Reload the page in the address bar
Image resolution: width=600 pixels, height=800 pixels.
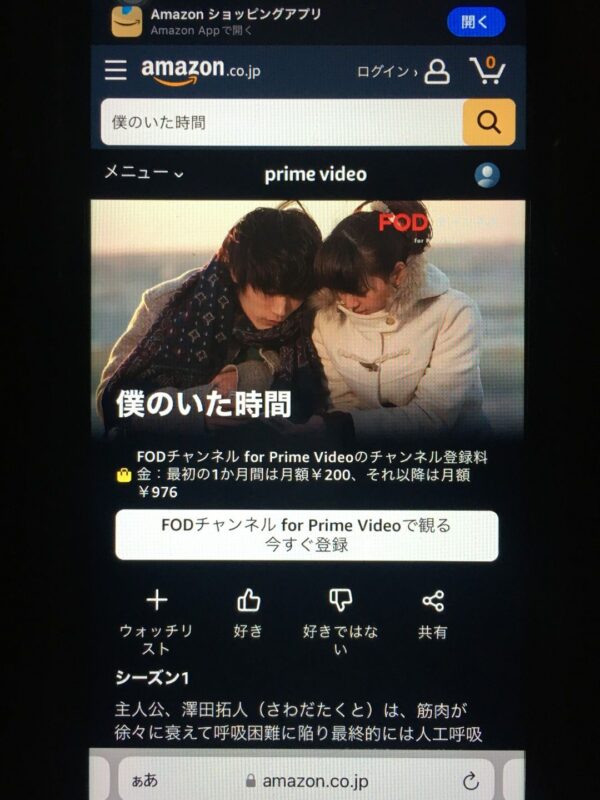tap(470, 781)
